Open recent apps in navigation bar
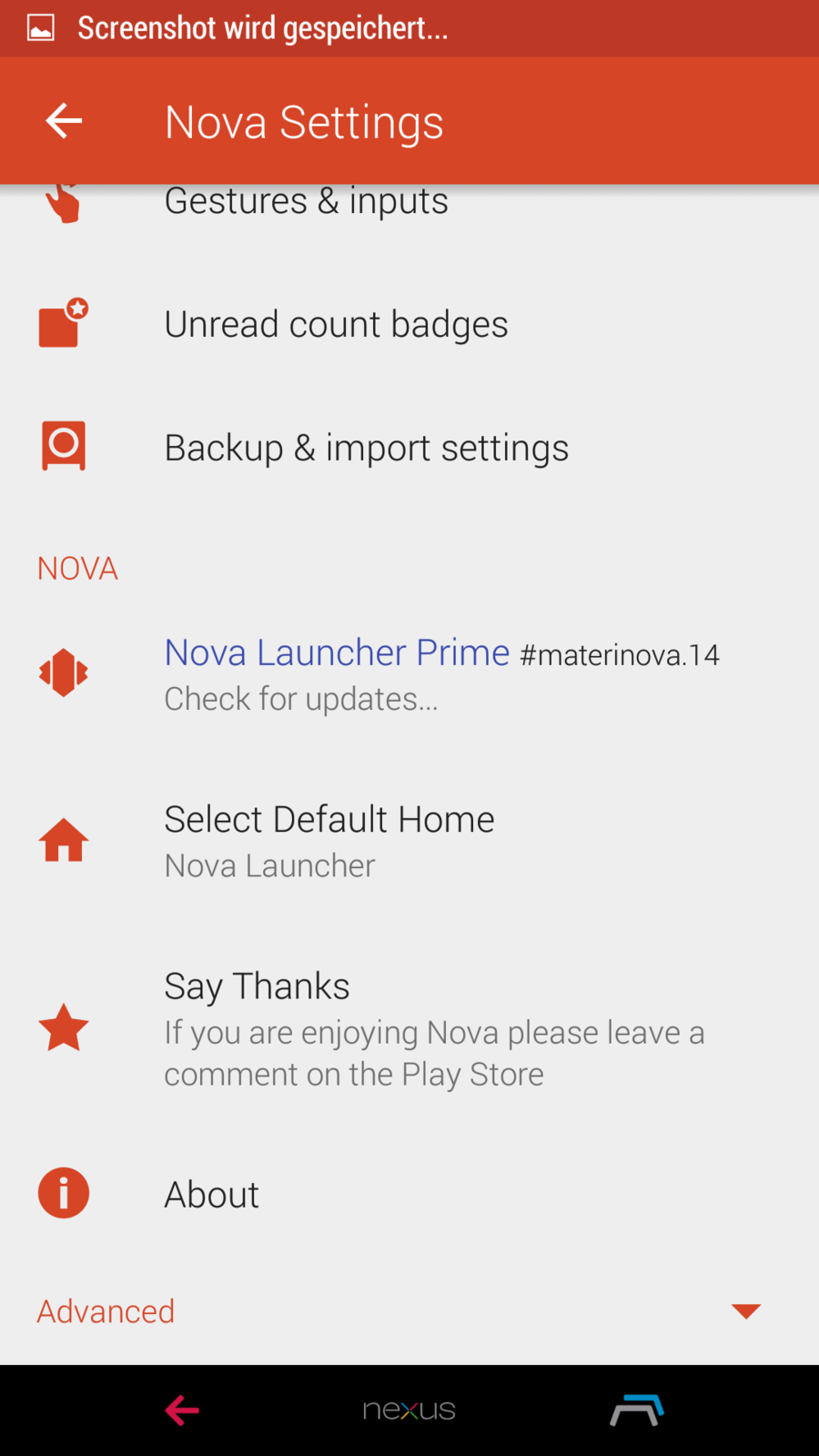 (x=636, y=1410)
